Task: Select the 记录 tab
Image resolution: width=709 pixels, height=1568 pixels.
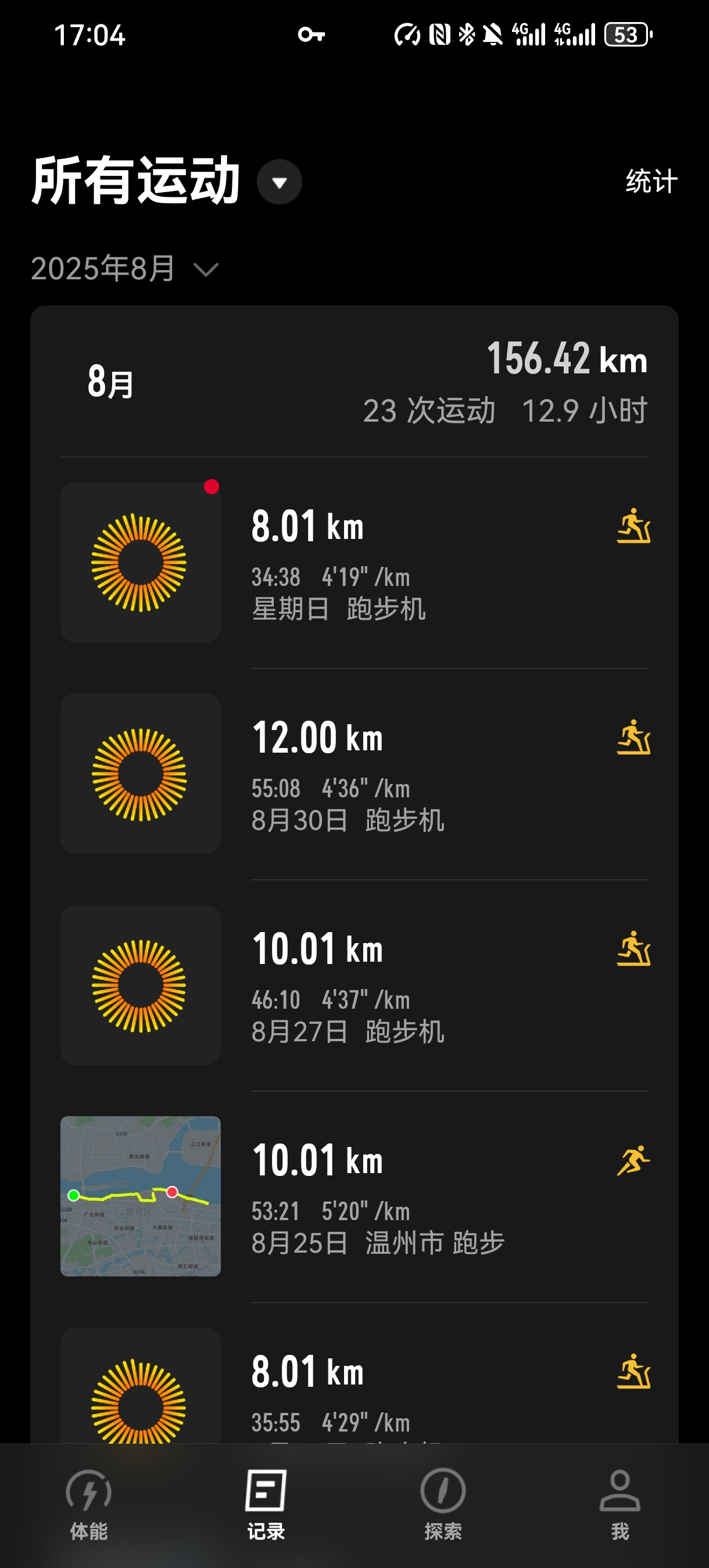Action: [266, 1504]
